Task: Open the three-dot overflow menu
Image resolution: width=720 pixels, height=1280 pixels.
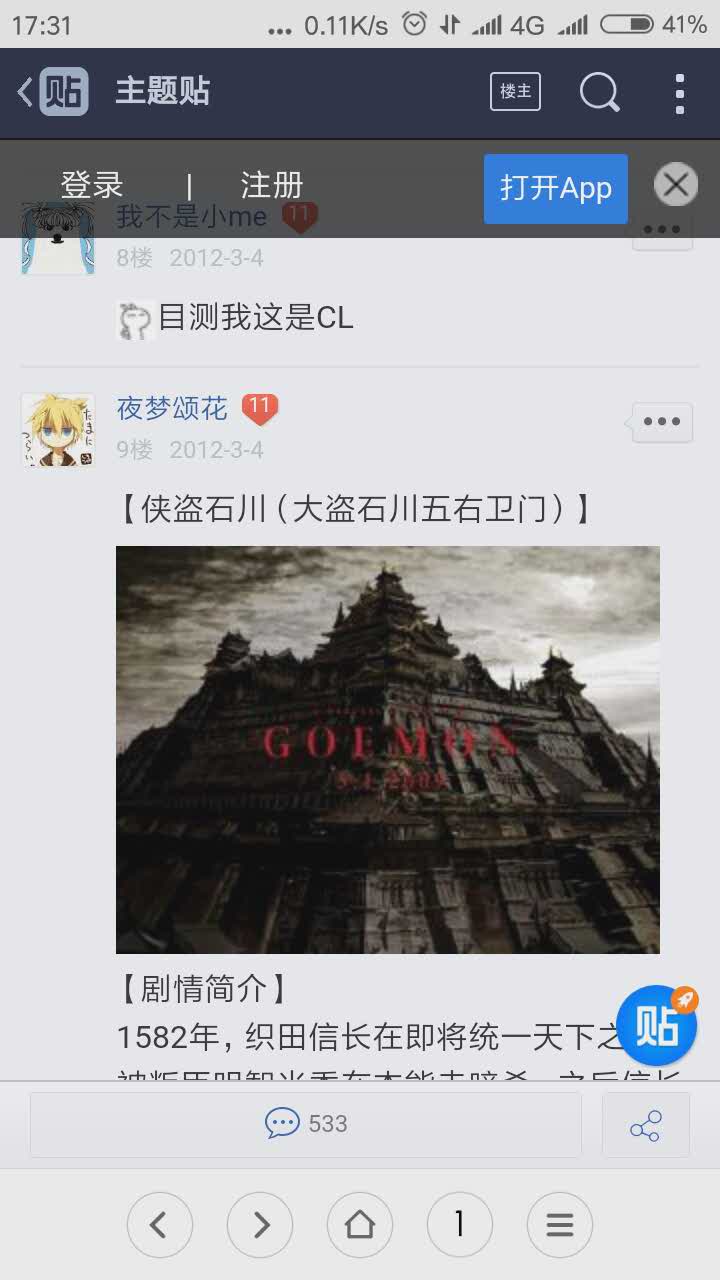Action: click(x=680, y=93)
